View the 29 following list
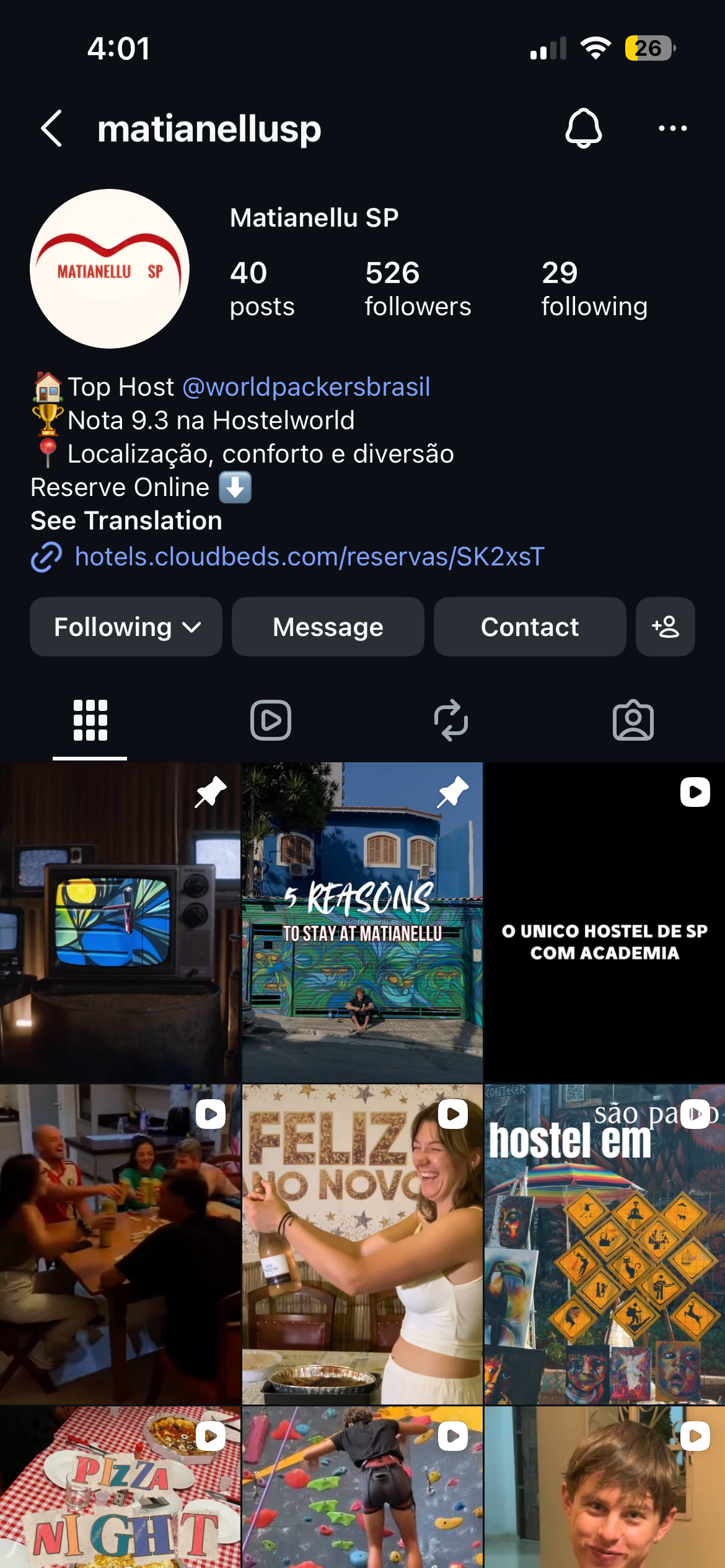725x1568 pixels. click(594, 289)
